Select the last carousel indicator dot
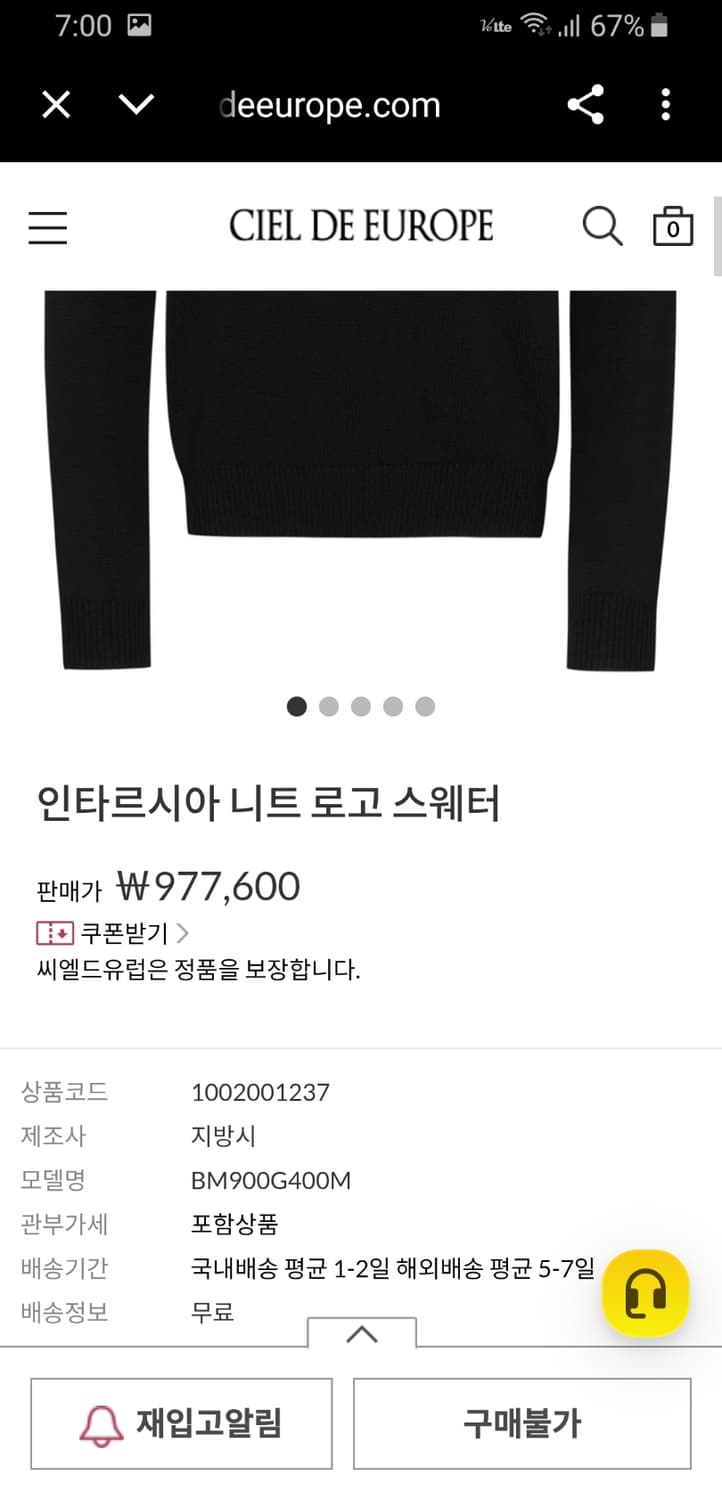This screenshot has width=722, height=1500. point(426,706)
